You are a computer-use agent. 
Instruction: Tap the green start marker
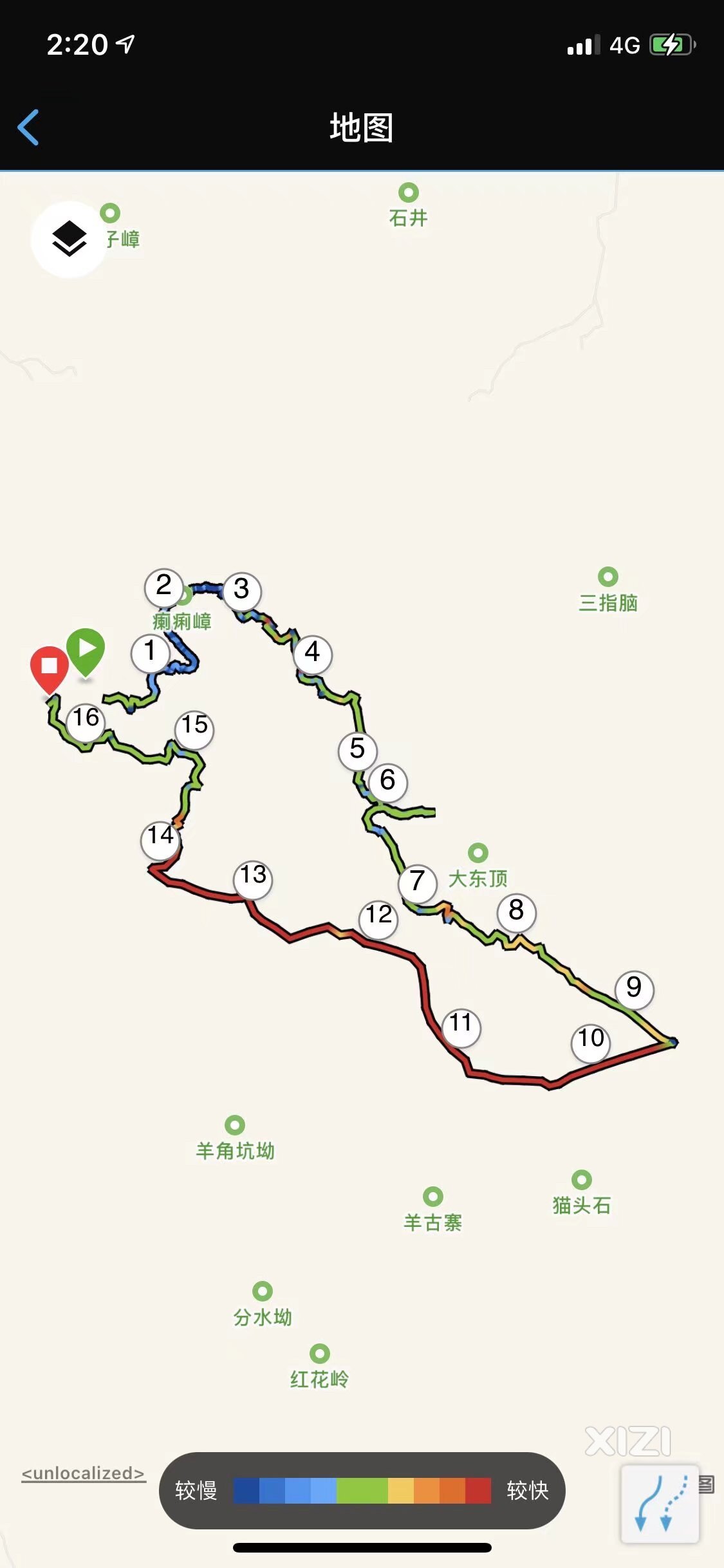(x=86, y=650)
